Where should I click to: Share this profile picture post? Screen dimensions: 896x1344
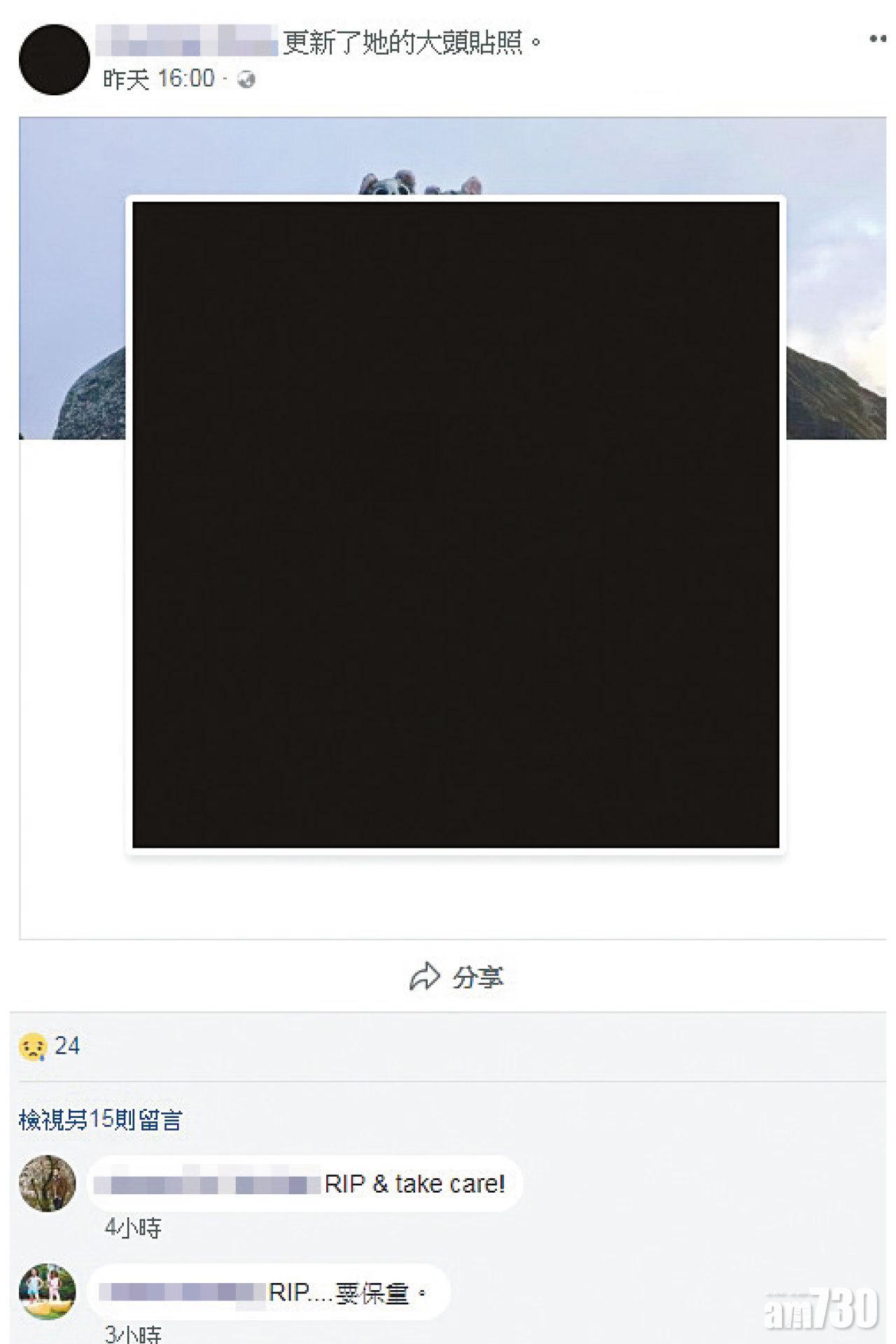pos(456,977)
